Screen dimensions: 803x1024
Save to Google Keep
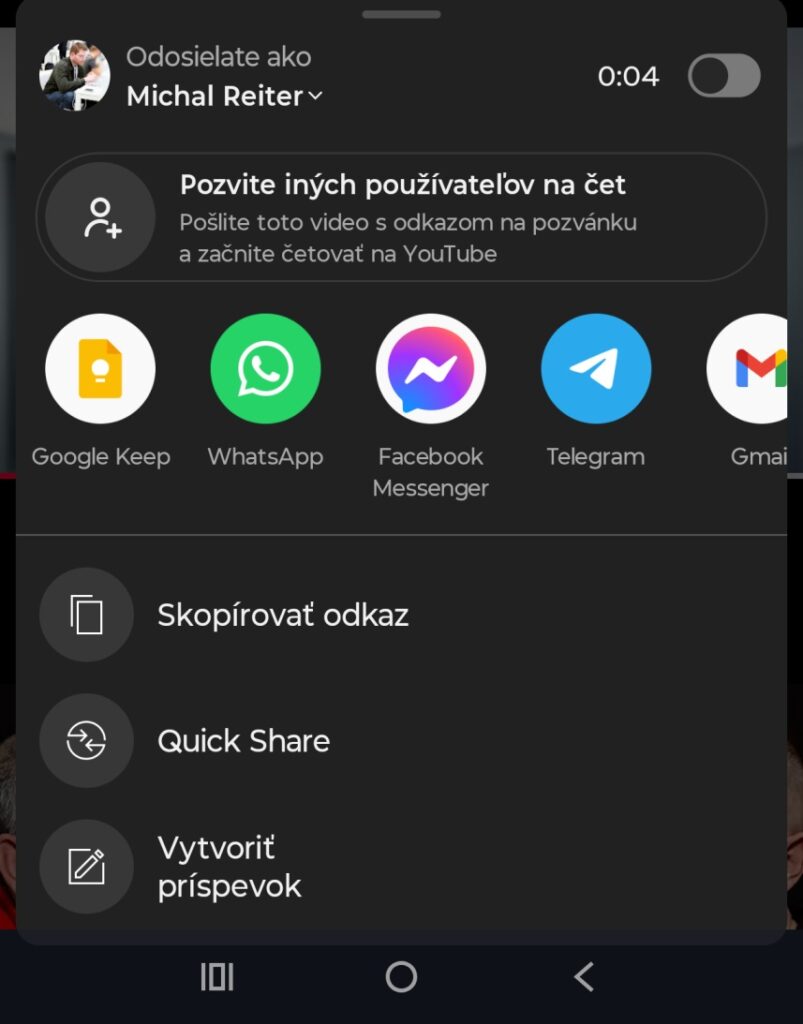point(100,368)
